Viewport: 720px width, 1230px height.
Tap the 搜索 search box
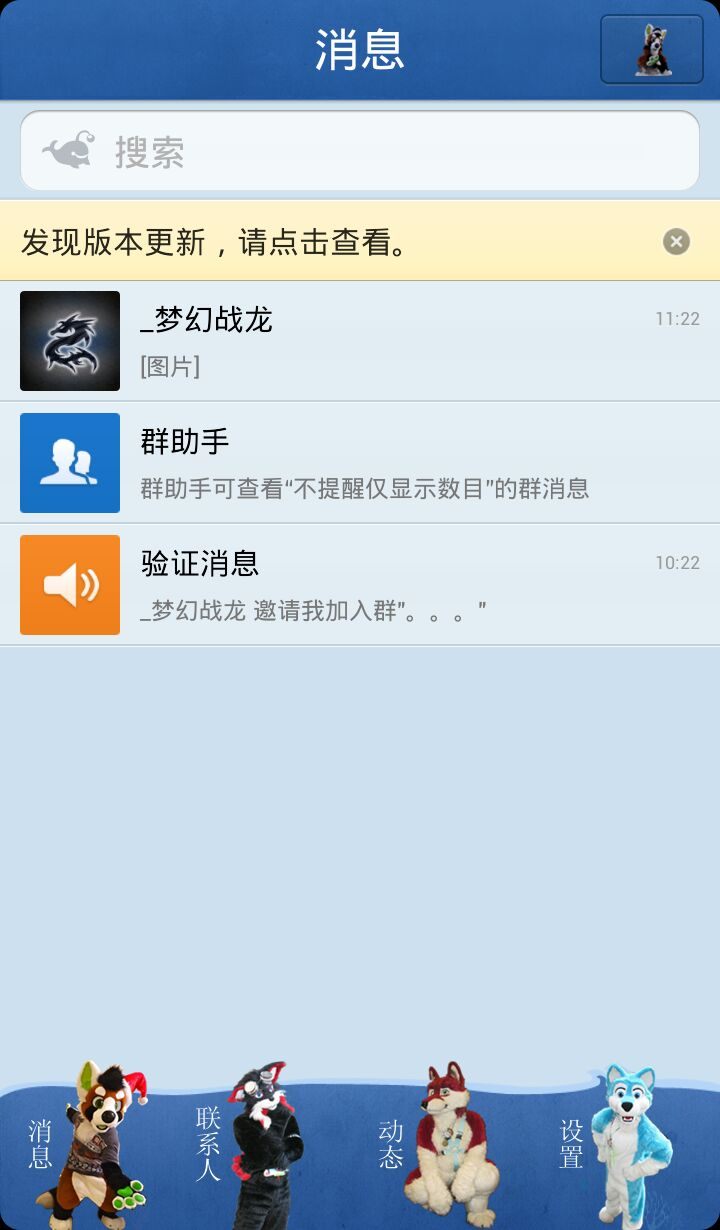click(x=360, y=151)
